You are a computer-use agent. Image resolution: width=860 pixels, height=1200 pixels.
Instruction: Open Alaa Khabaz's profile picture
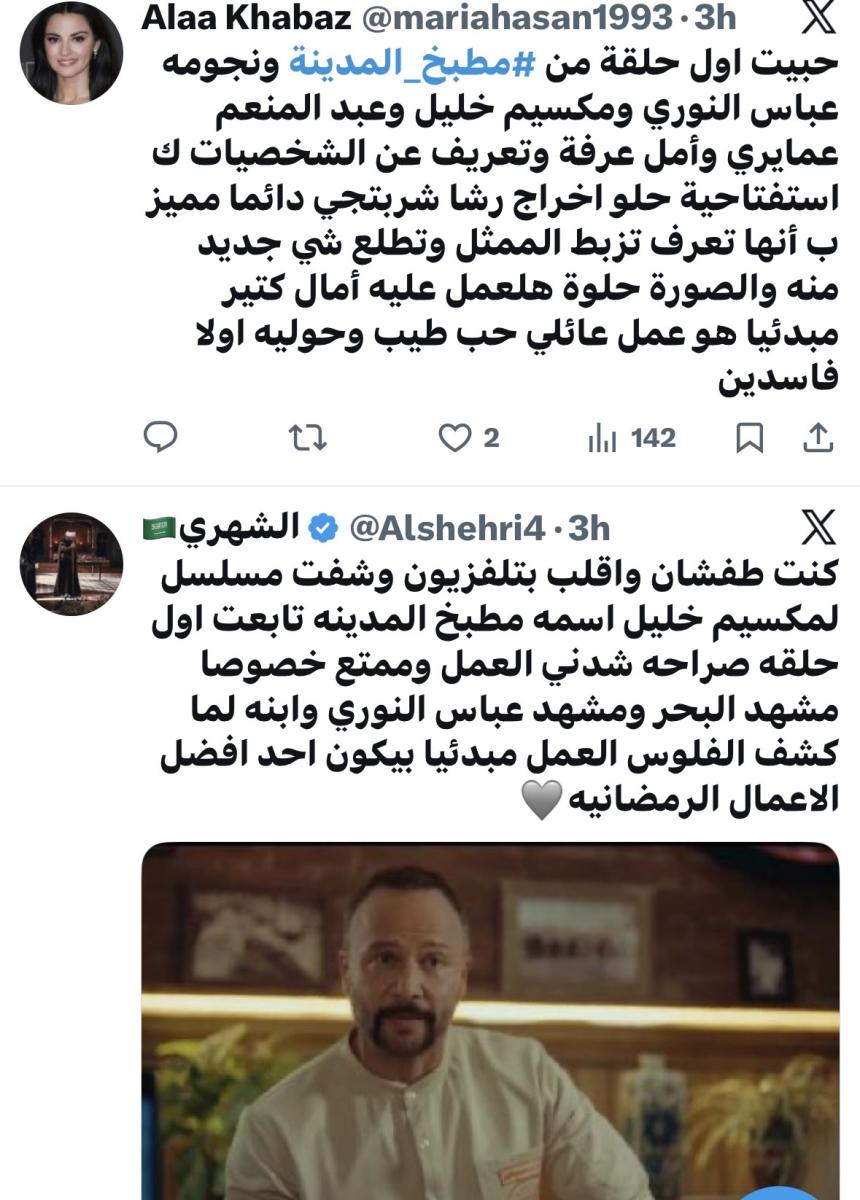pos(71,52)
